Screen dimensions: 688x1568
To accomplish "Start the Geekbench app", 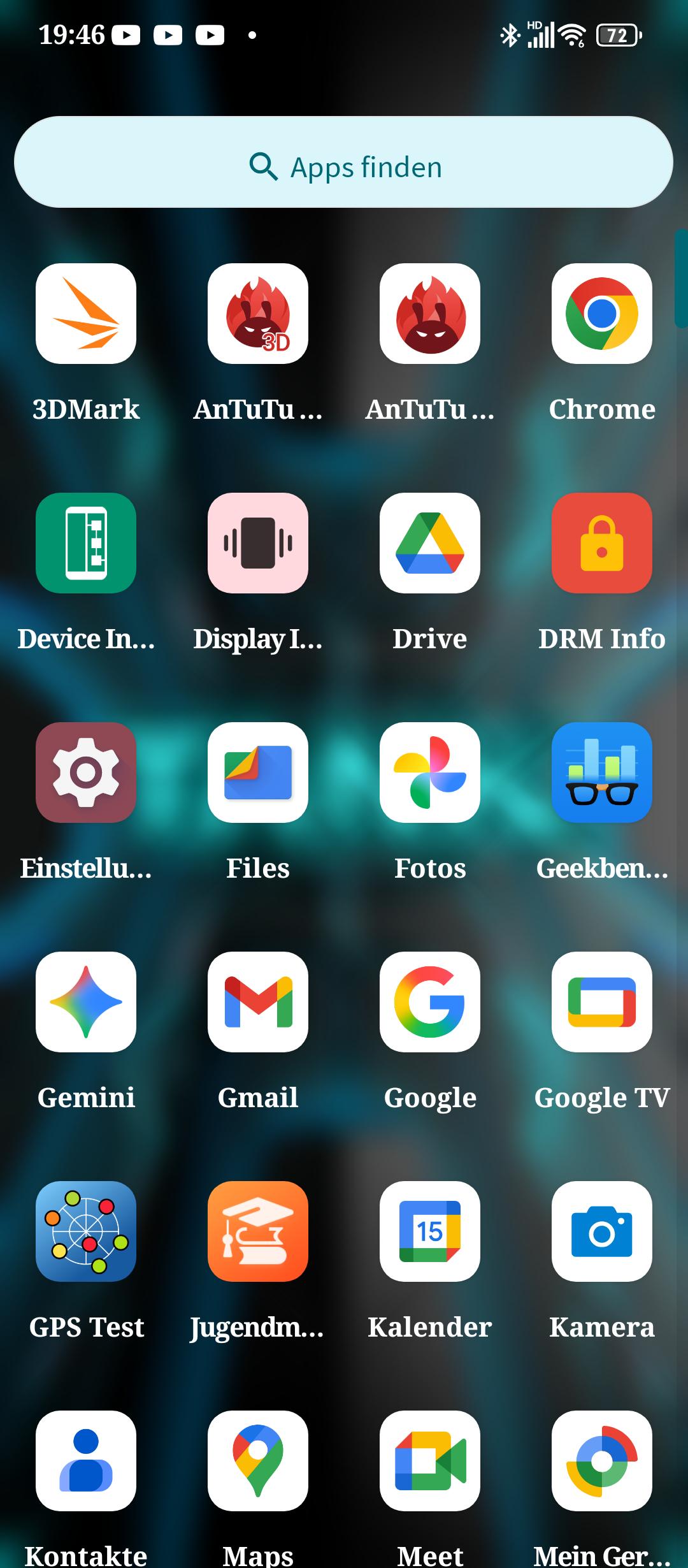I will (x=602, y=773).
